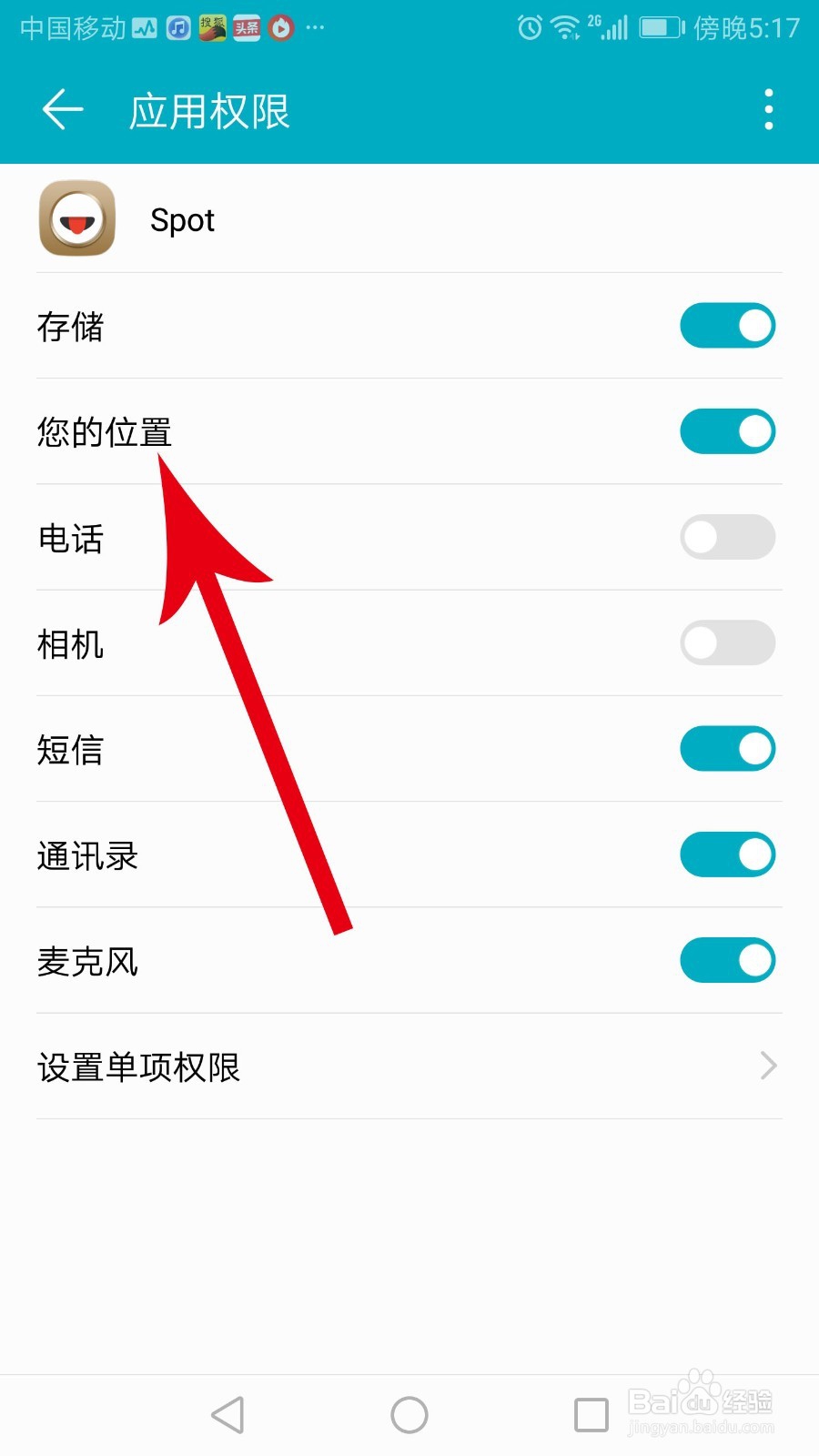Disable the 短信 SMS permission toggle
This screenshot has width=819, height=1456.
coord(727,749)
